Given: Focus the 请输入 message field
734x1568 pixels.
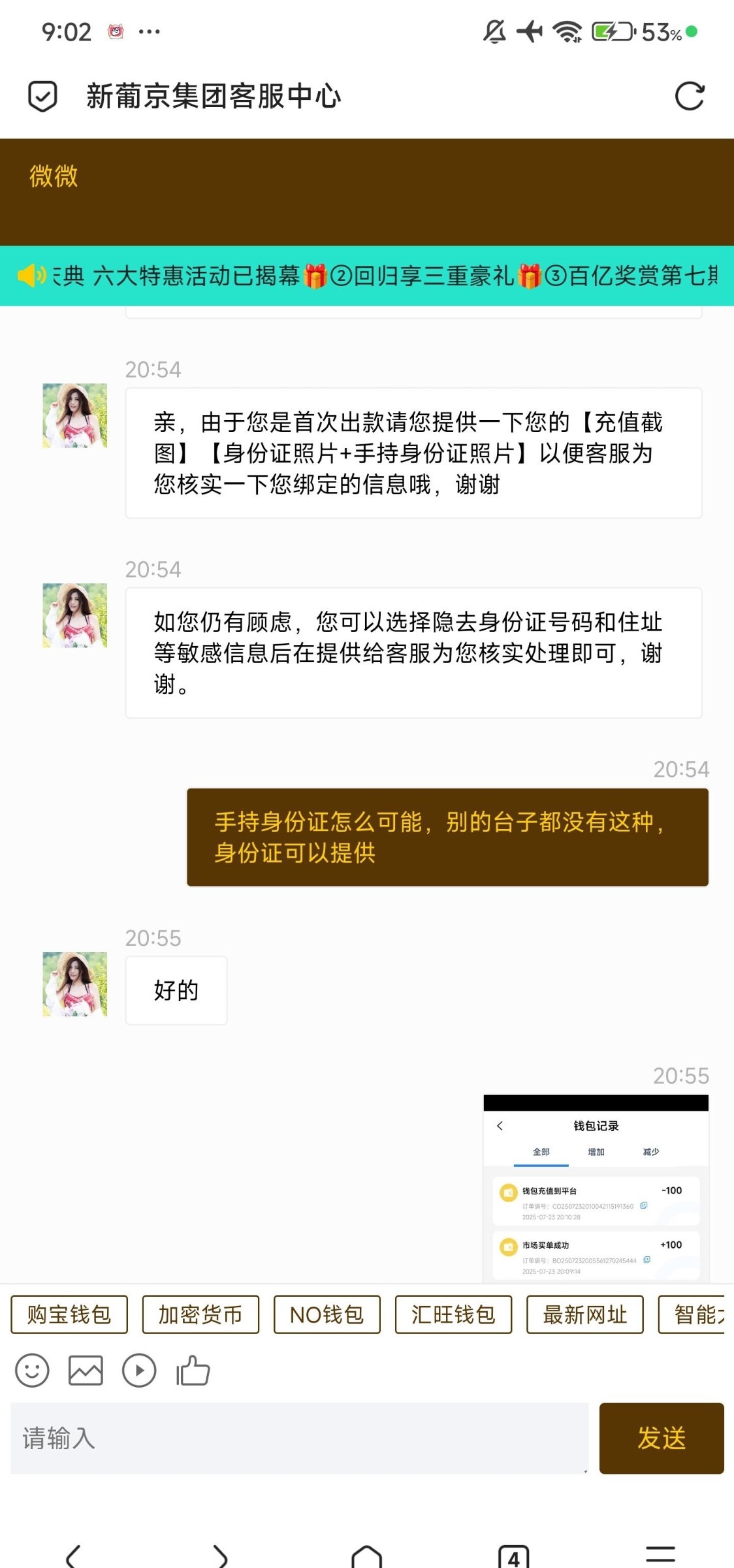Looking at the screenshot, I should pyautogui.click(x=299, y=1438).
